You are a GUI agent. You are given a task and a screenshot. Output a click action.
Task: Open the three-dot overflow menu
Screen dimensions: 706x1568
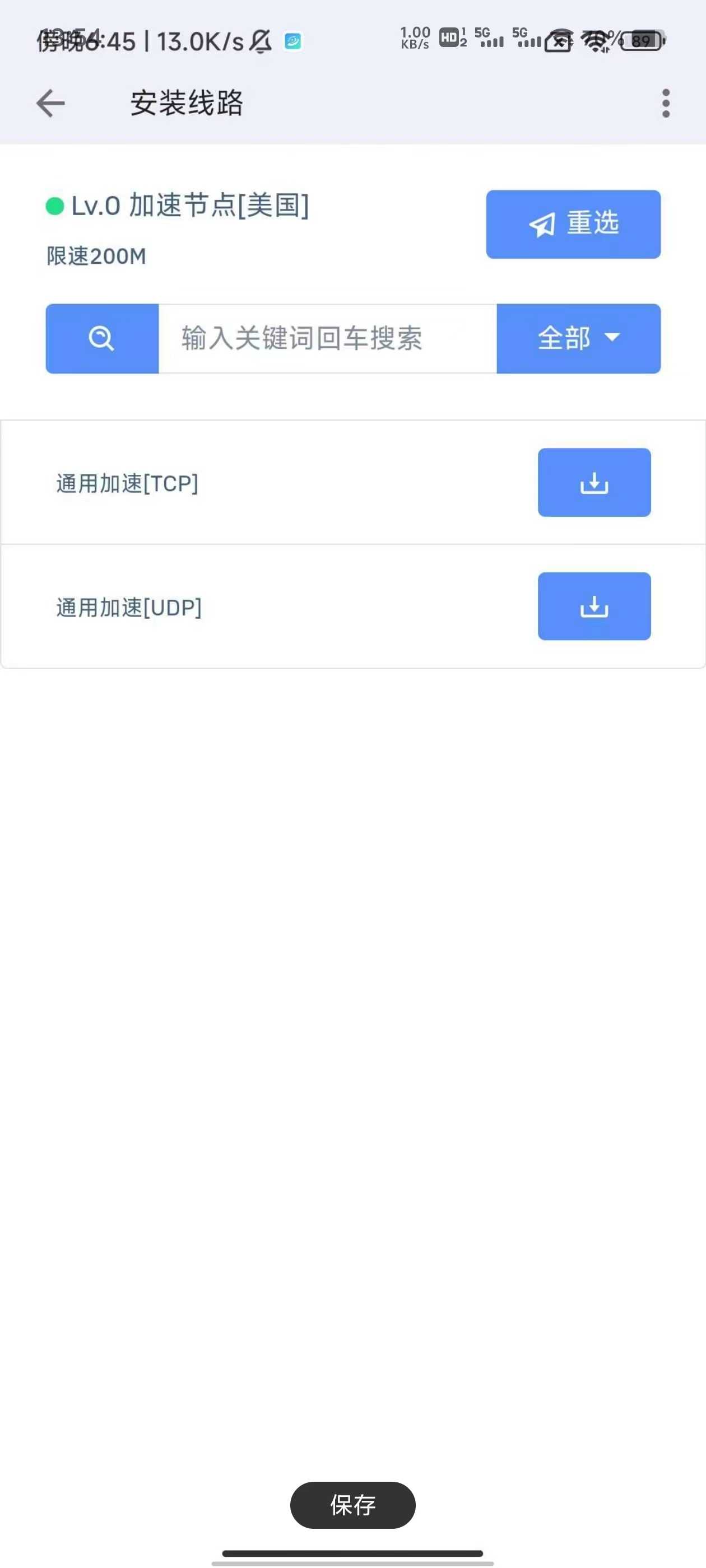tap(665, 103)
